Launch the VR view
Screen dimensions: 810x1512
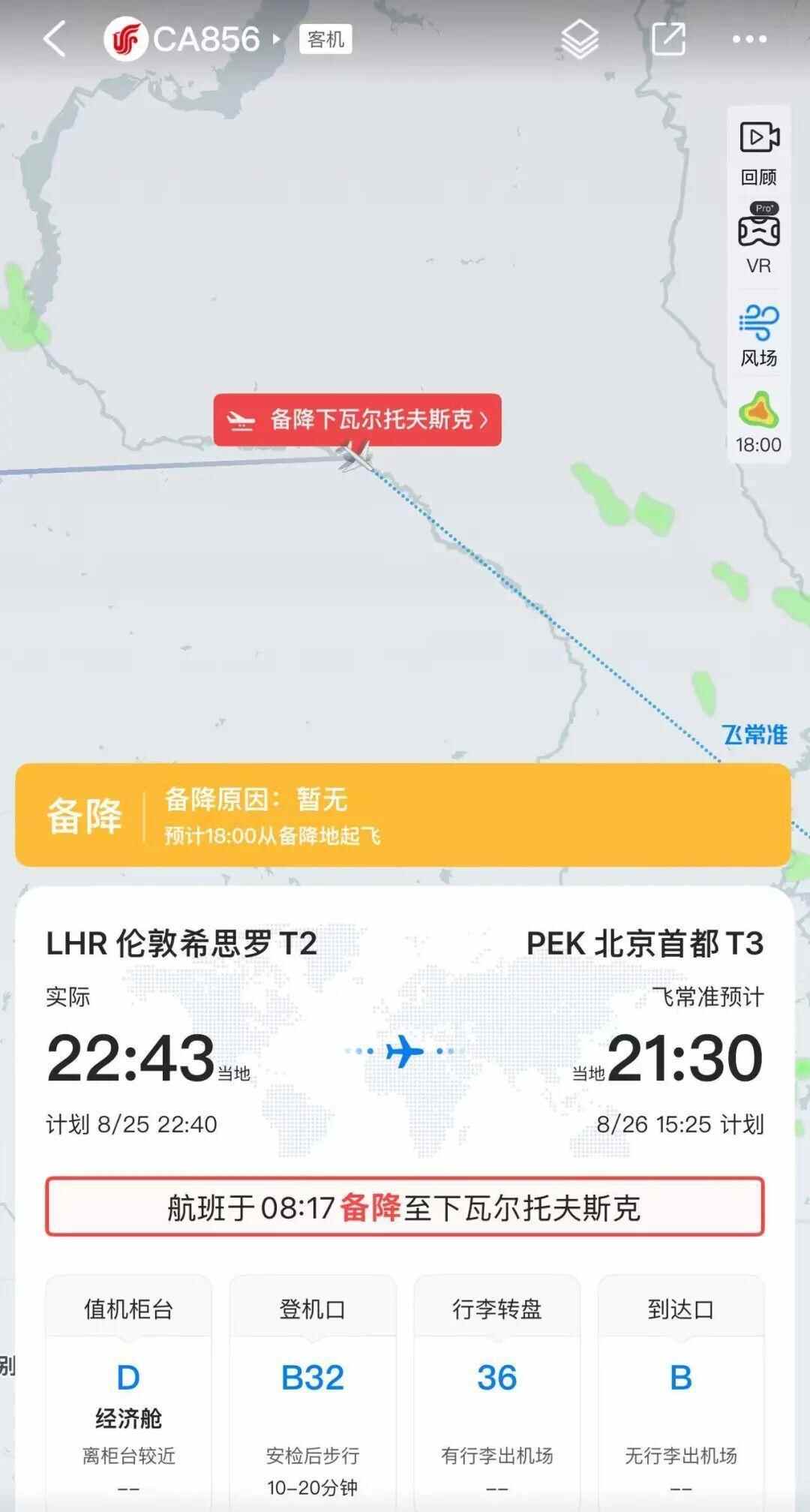(x=759, y=240)
